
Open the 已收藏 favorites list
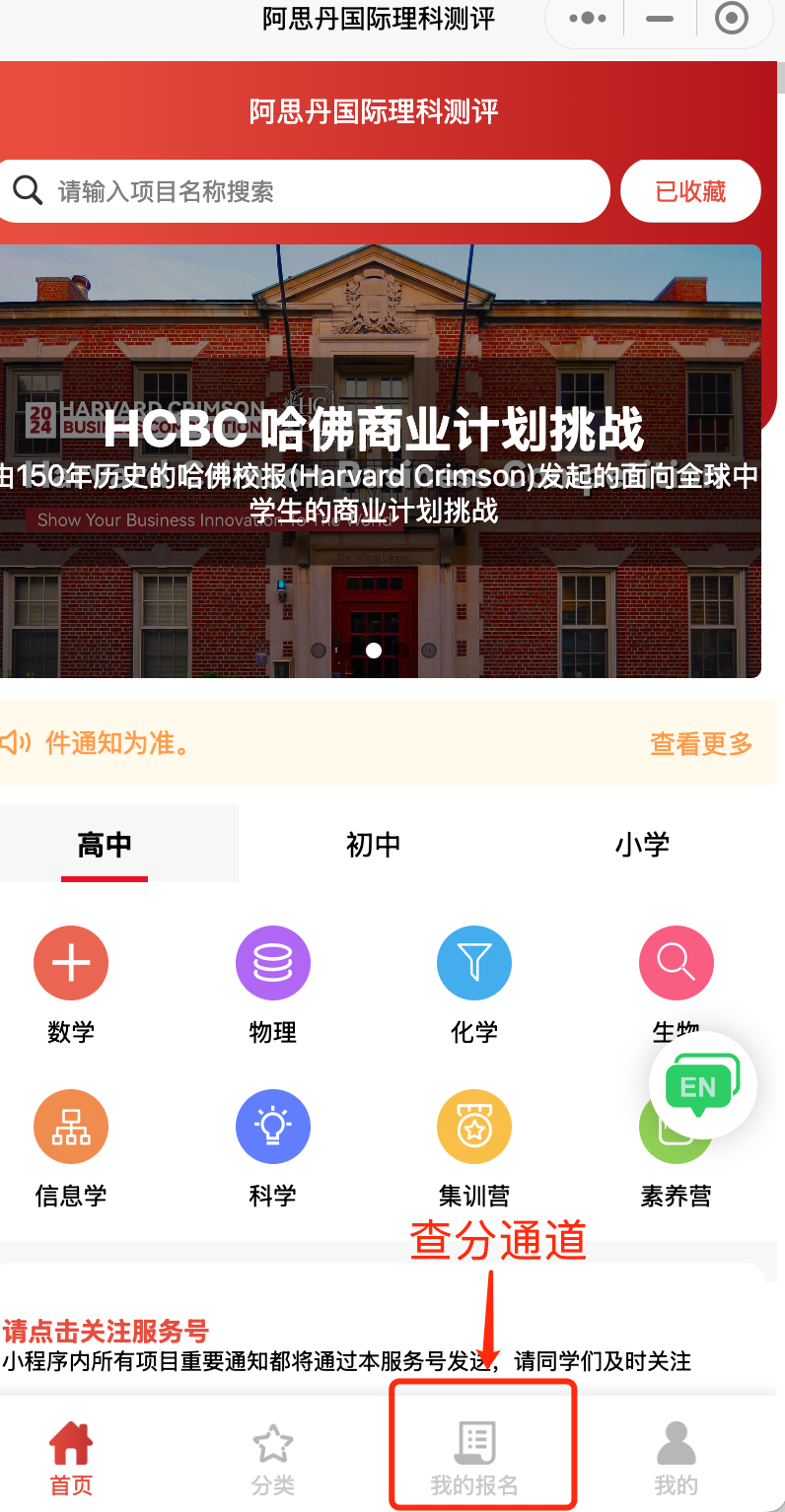point(690,191)
